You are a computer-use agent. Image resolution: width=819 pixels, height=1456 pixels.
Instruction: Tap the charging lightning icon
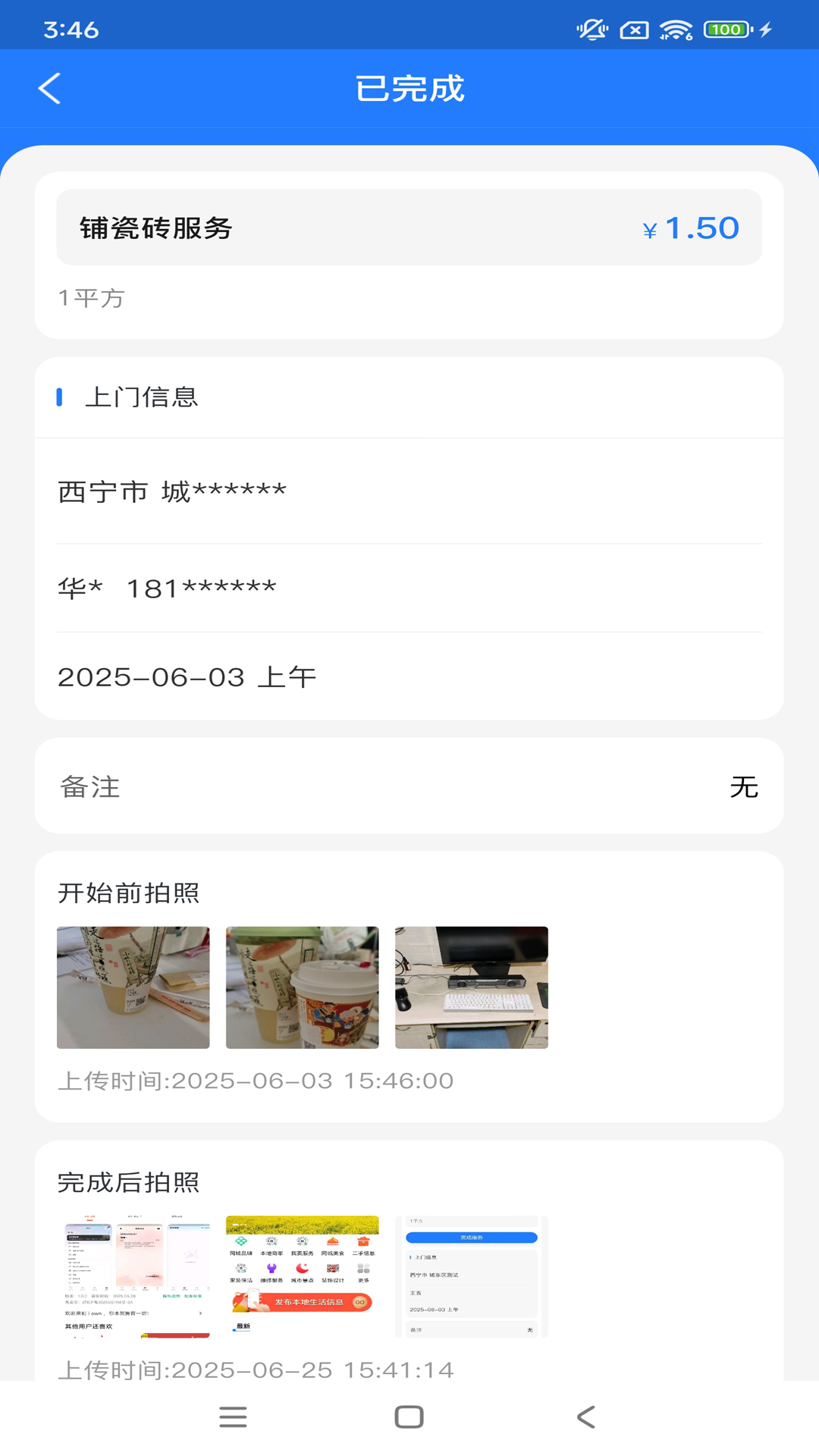point(764,28)
